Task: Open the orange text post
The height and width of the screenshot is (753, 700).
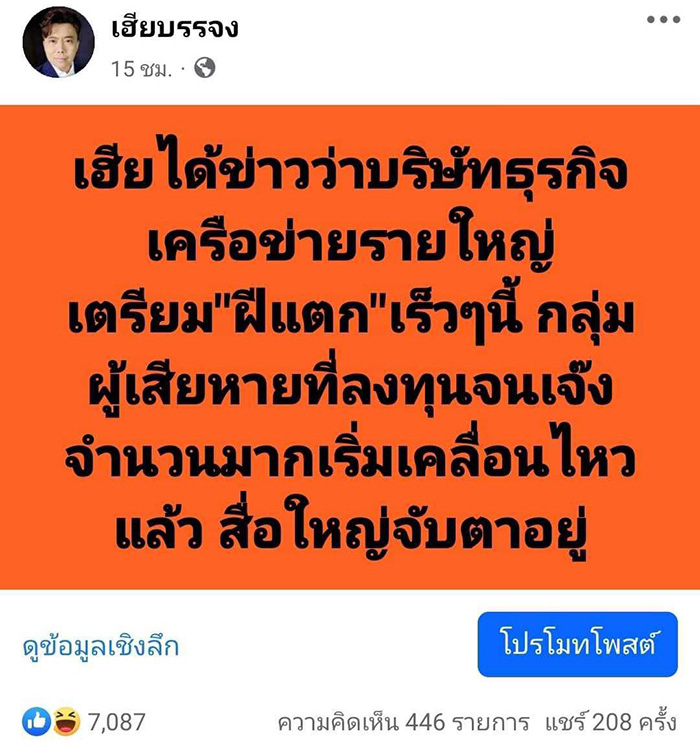Action: point(350,347)
